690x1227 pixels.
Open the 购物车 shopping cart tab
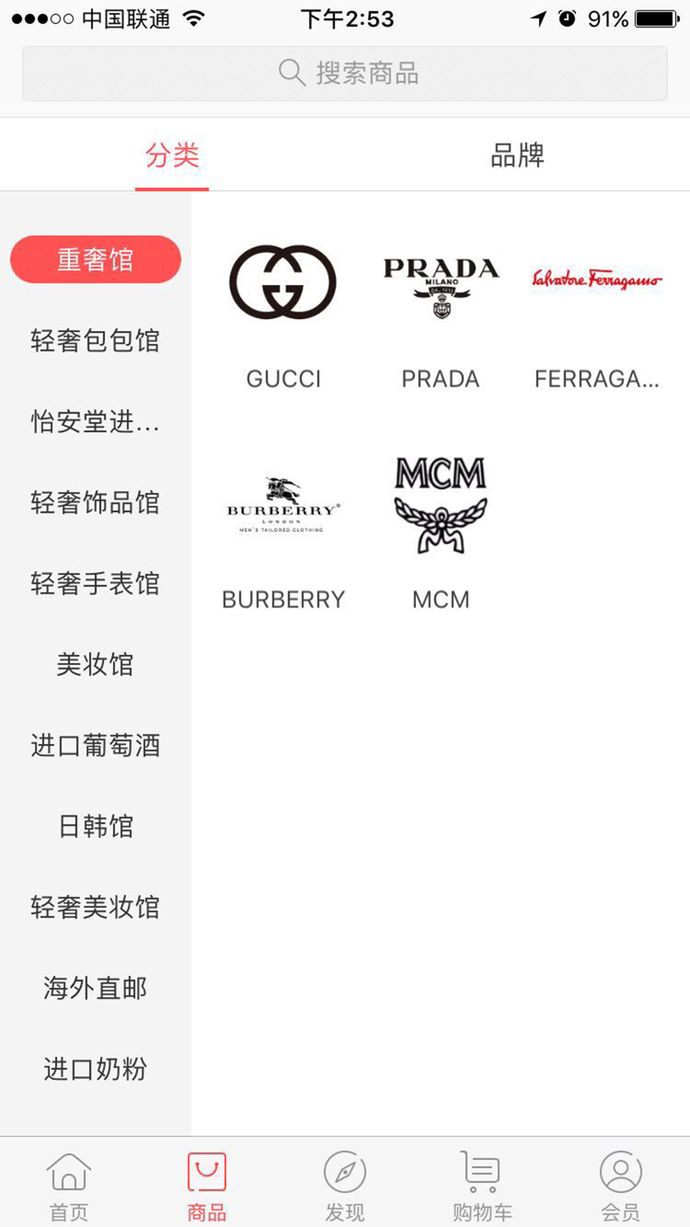(482, 1185)
